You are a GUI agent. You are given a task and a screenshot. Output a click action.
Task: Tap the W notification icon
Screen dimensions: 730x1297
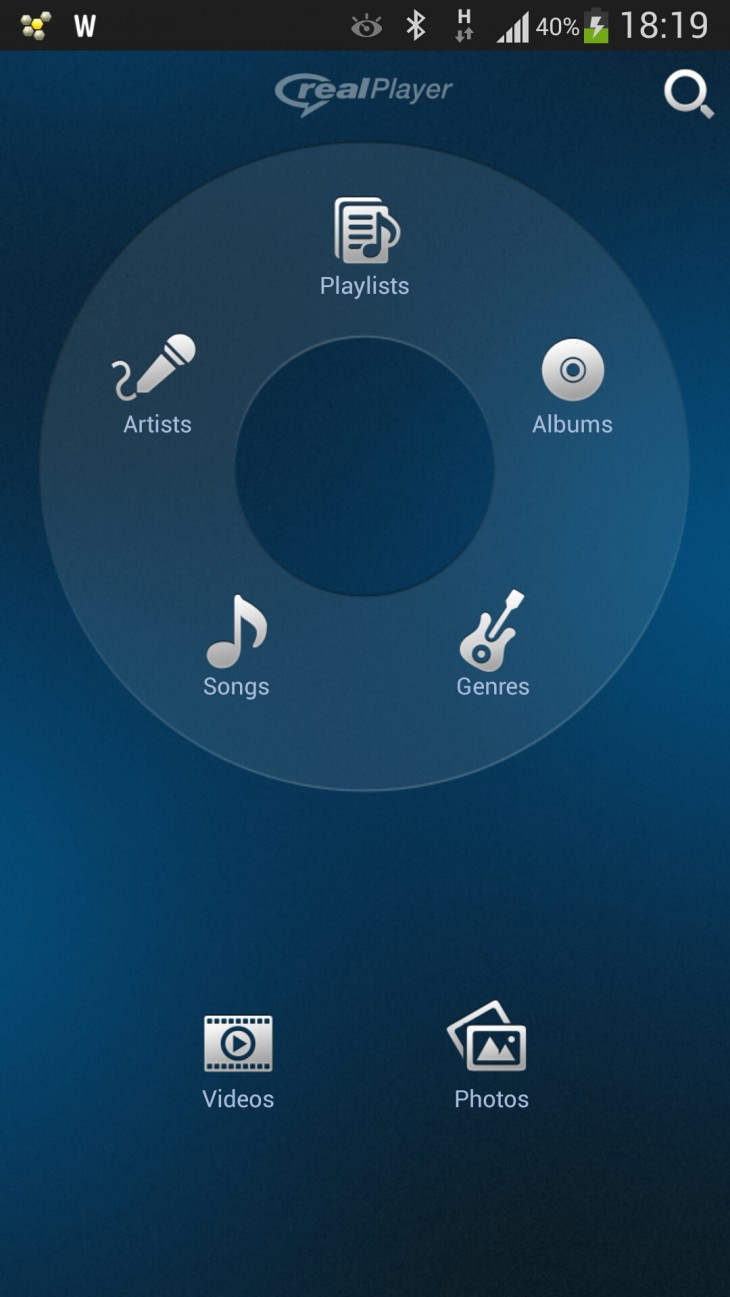pos(84,25)
